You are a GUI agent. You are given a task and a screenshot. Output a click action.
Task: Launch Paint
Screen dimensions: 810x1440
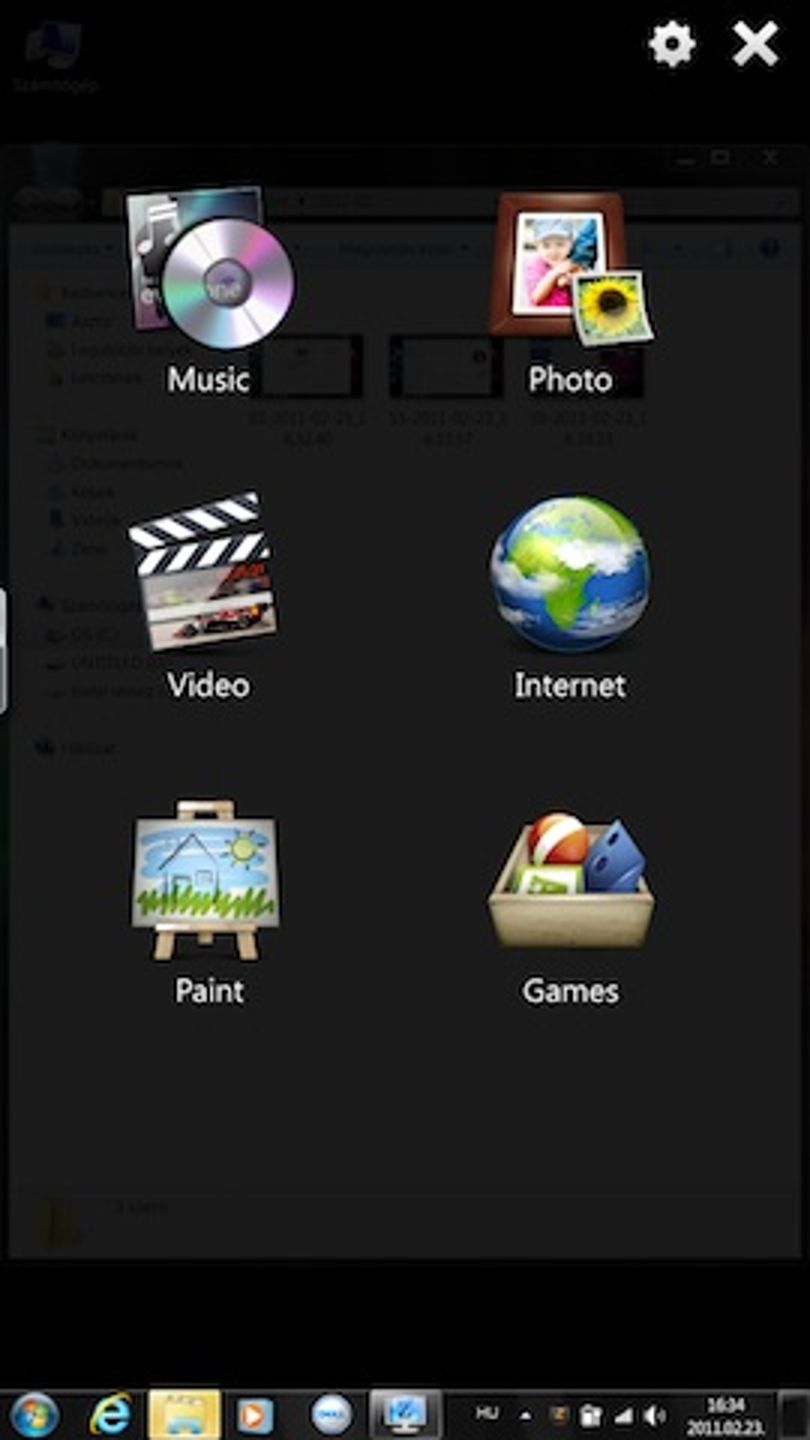208,903
